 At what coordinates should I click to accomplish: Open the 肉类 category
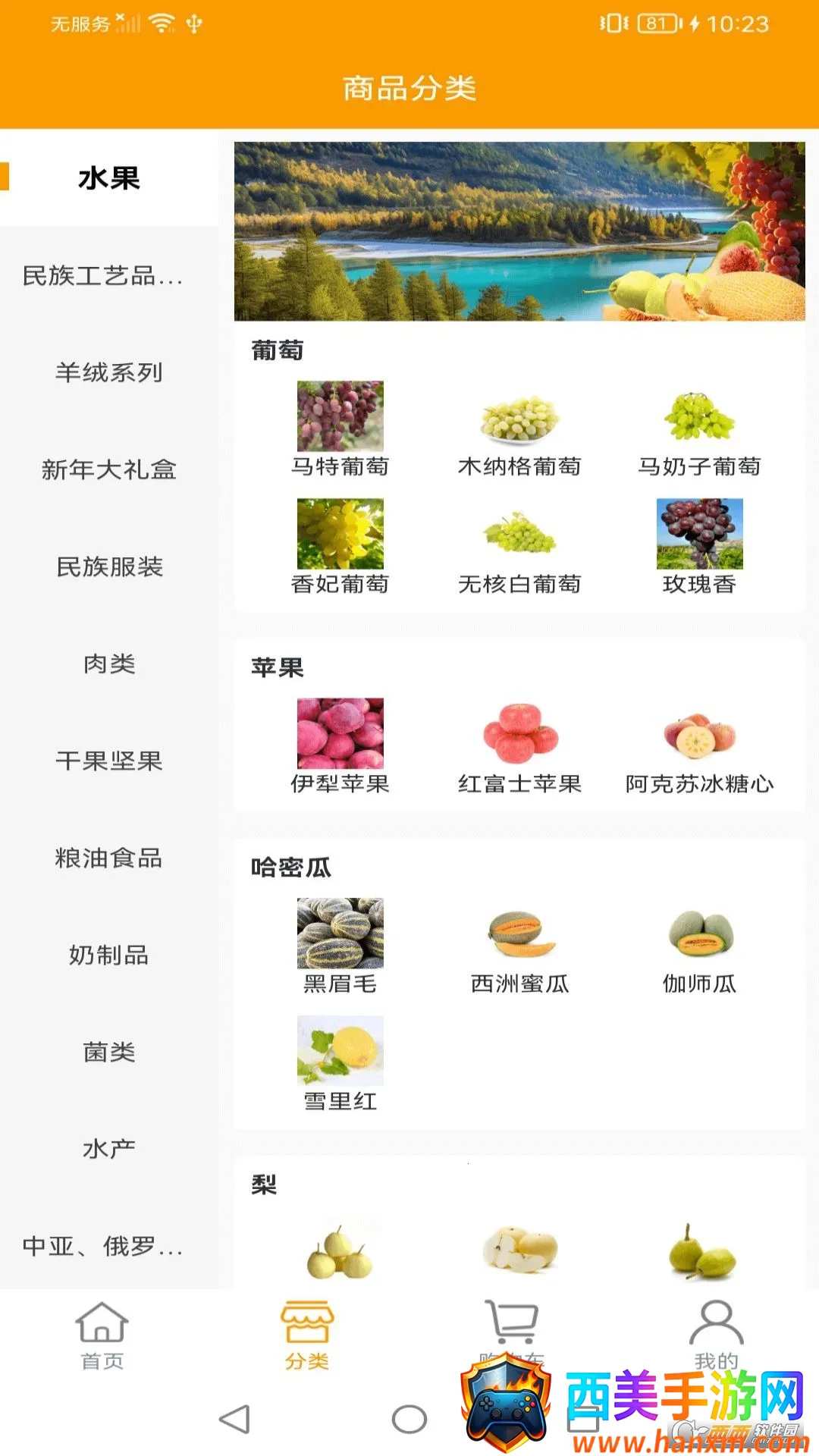click(x=109, y=664)
